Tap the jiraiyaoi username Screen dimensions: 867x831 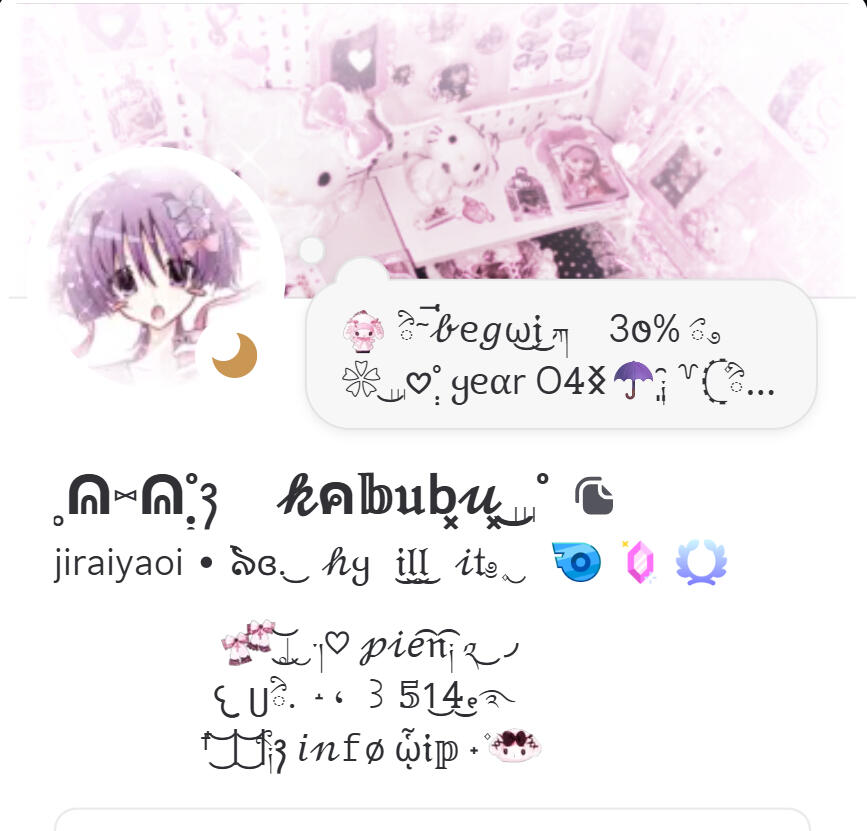click(x=118, y=564)
